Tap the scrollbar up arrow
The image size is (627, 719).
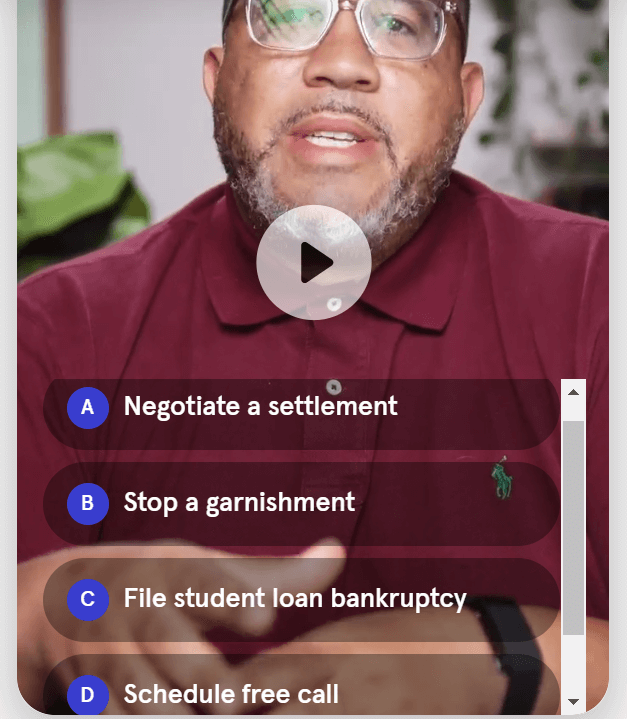(x=573, y=391)
